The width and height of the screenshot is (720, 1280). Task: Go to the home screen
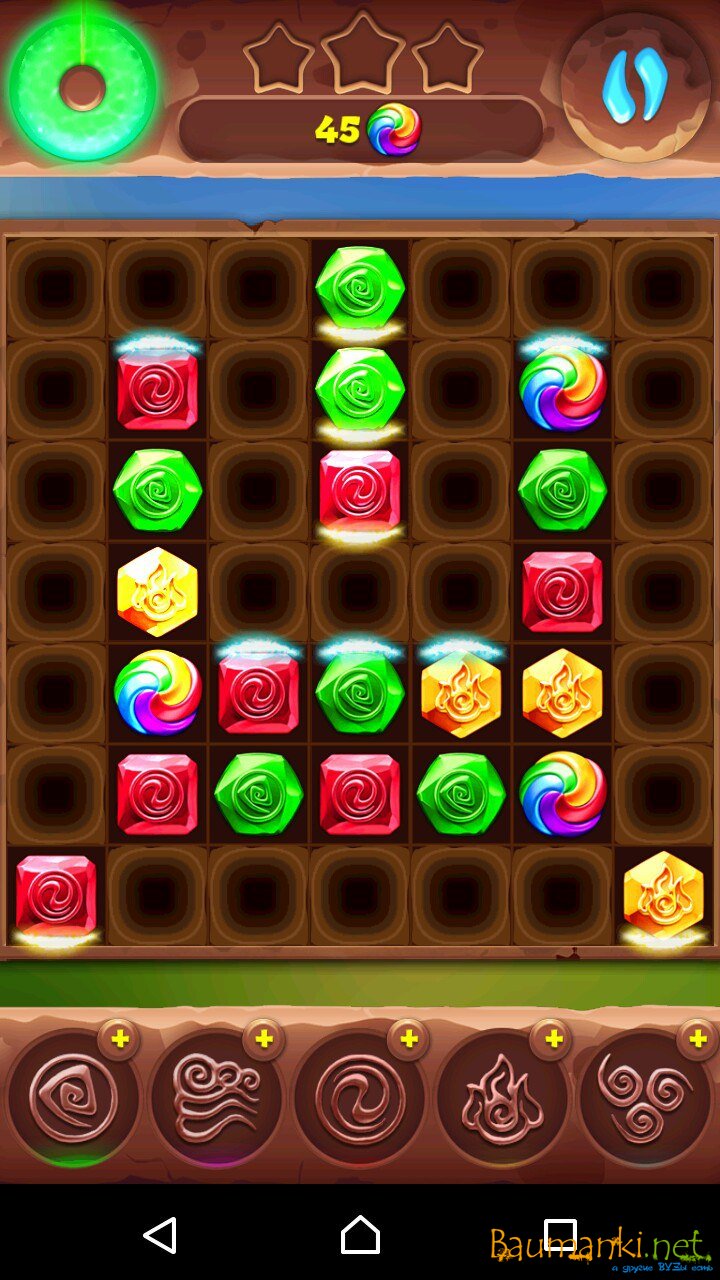pos(360,1235)
